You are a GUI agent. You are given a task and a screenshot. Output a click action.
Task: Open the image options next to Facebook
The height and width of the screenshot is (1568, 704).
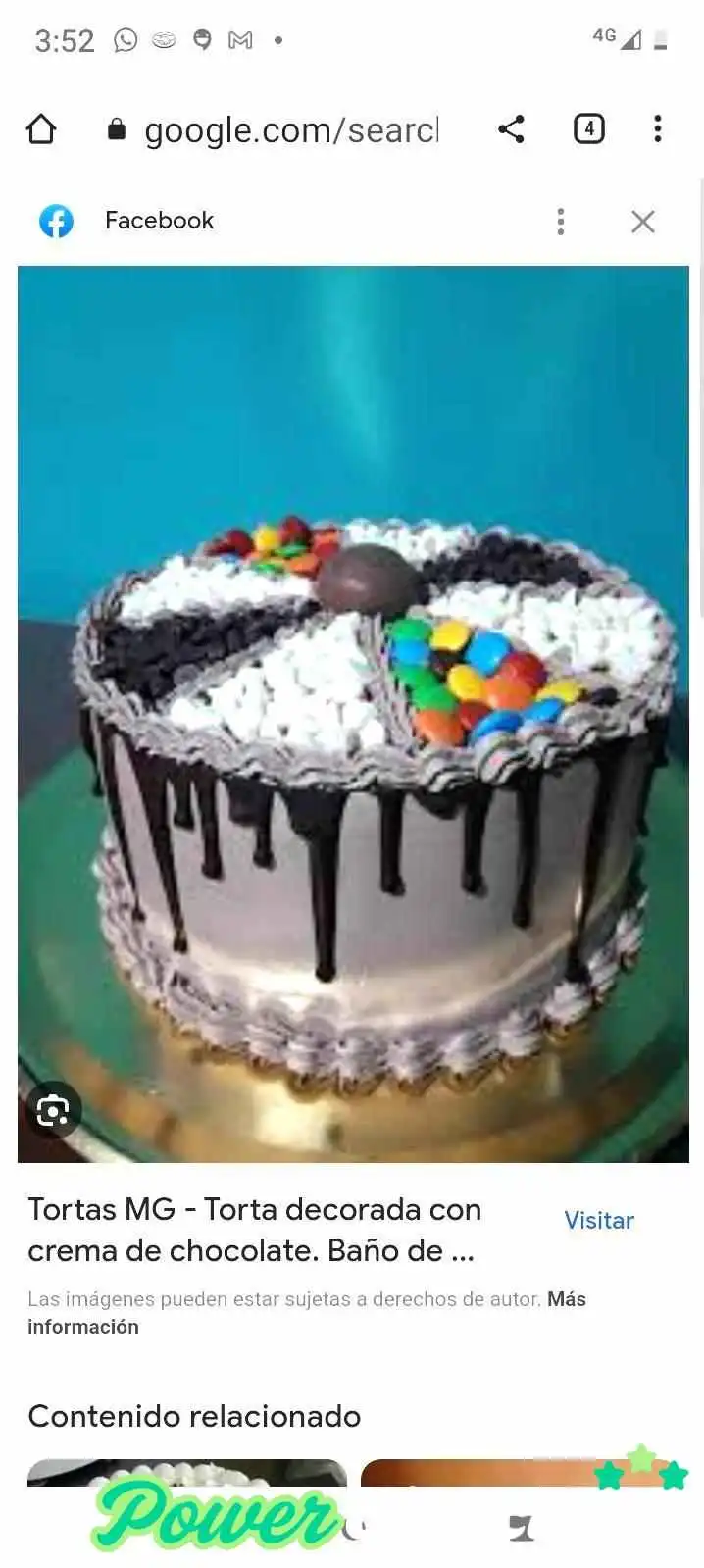[560, 222]
